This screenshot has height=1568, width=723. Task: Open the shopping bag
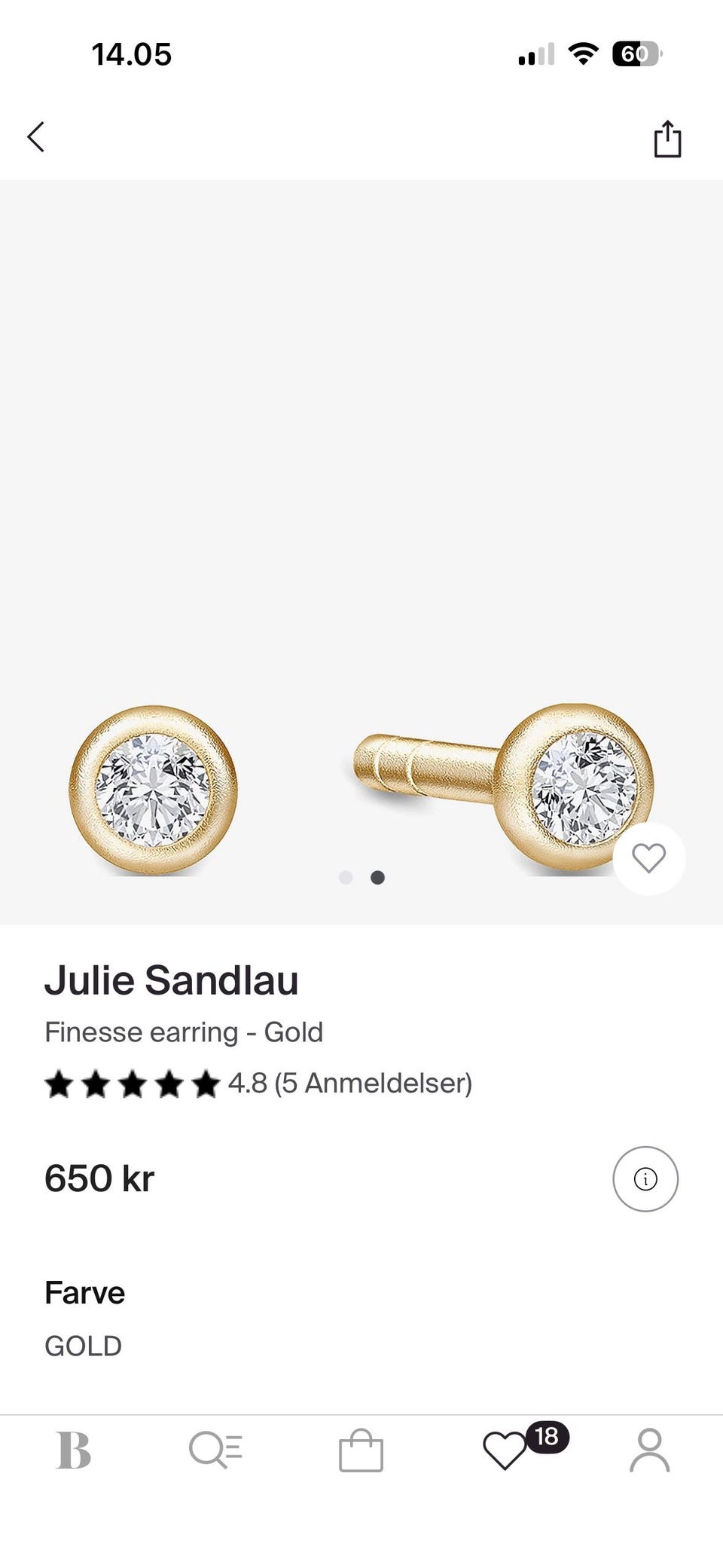point(361,1449)
